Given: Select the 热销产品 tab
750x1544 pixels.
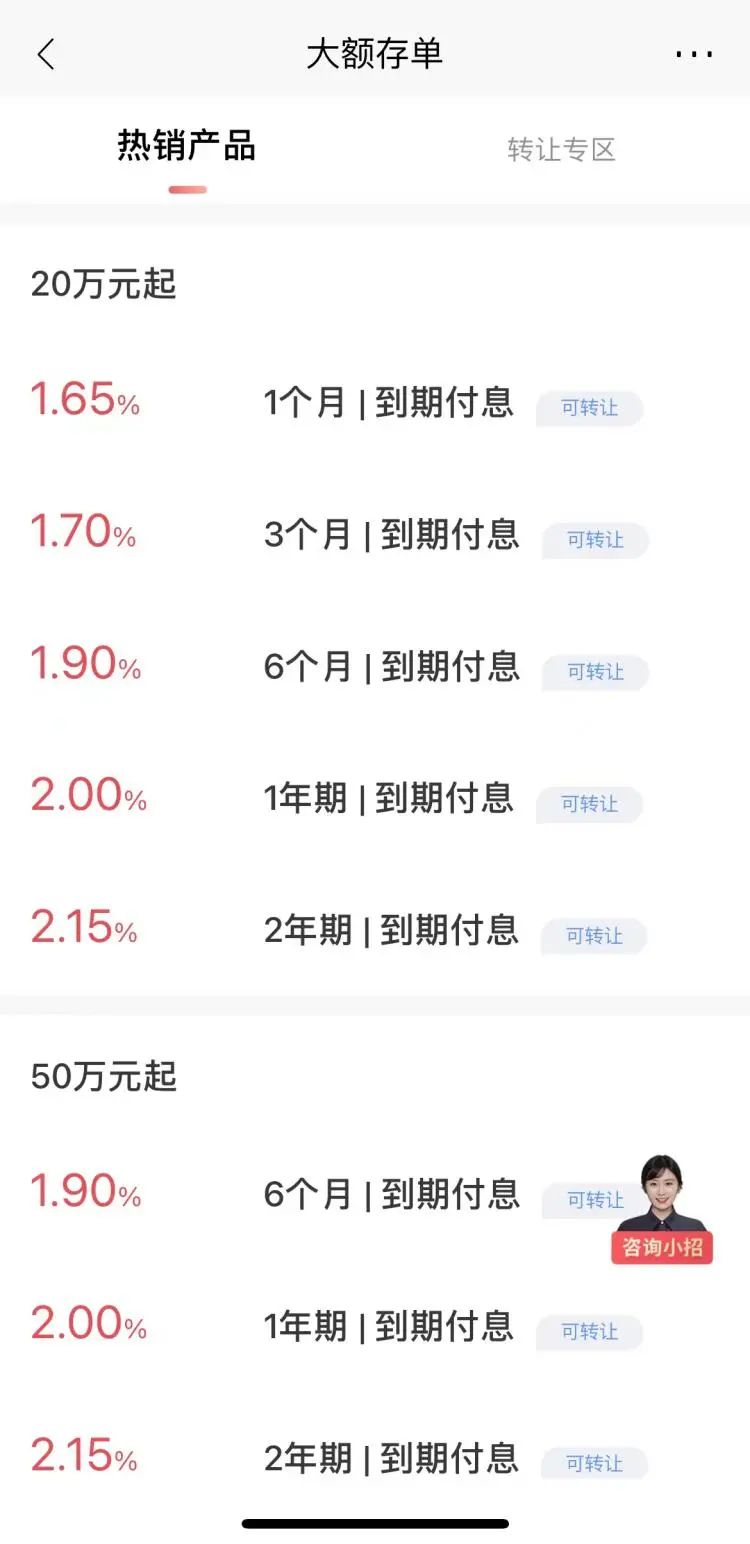Looking at the screenshot, I should pos(187,148).
